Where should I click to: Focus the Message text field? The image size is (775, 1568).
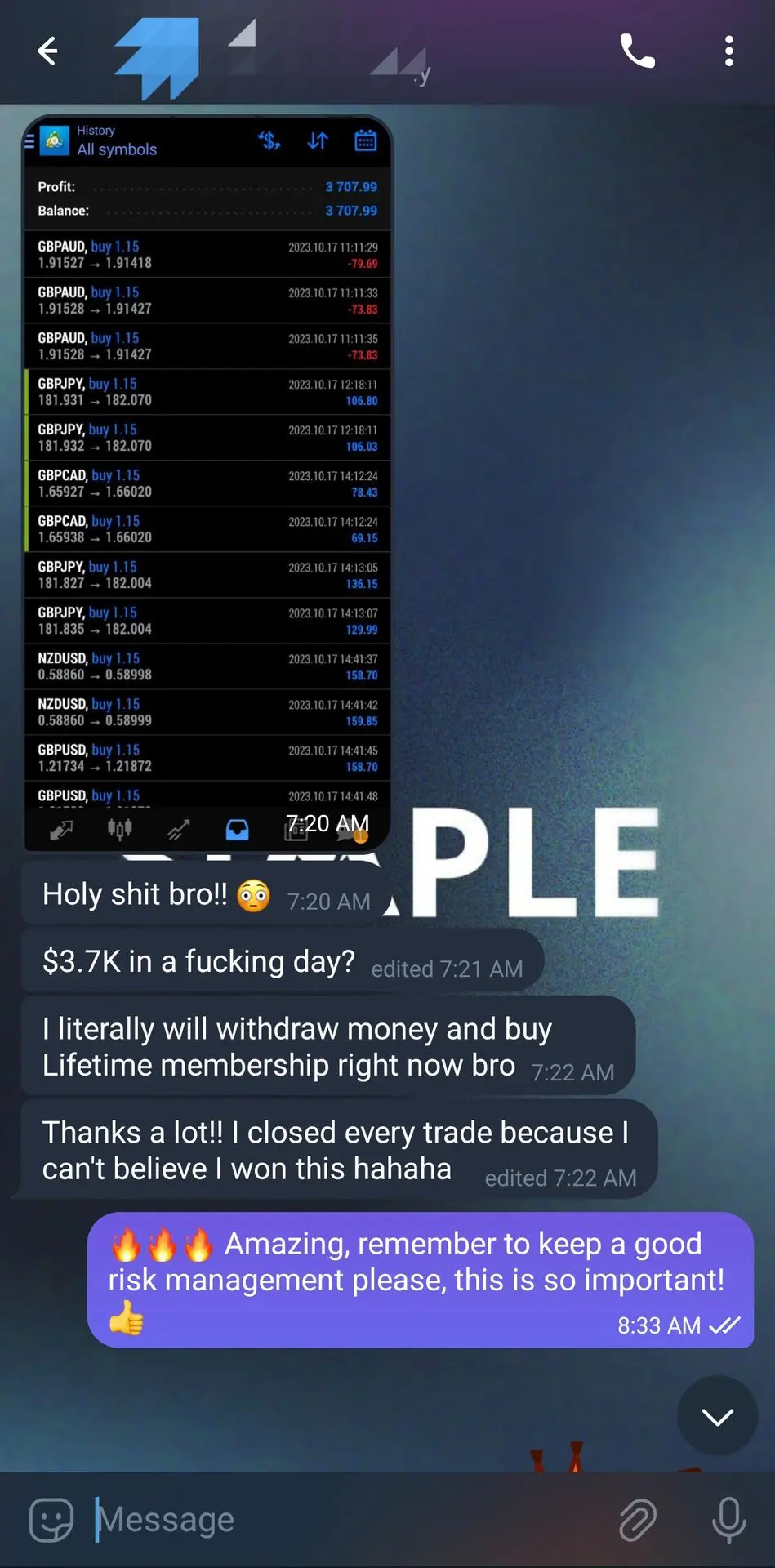pos(343,1520)
